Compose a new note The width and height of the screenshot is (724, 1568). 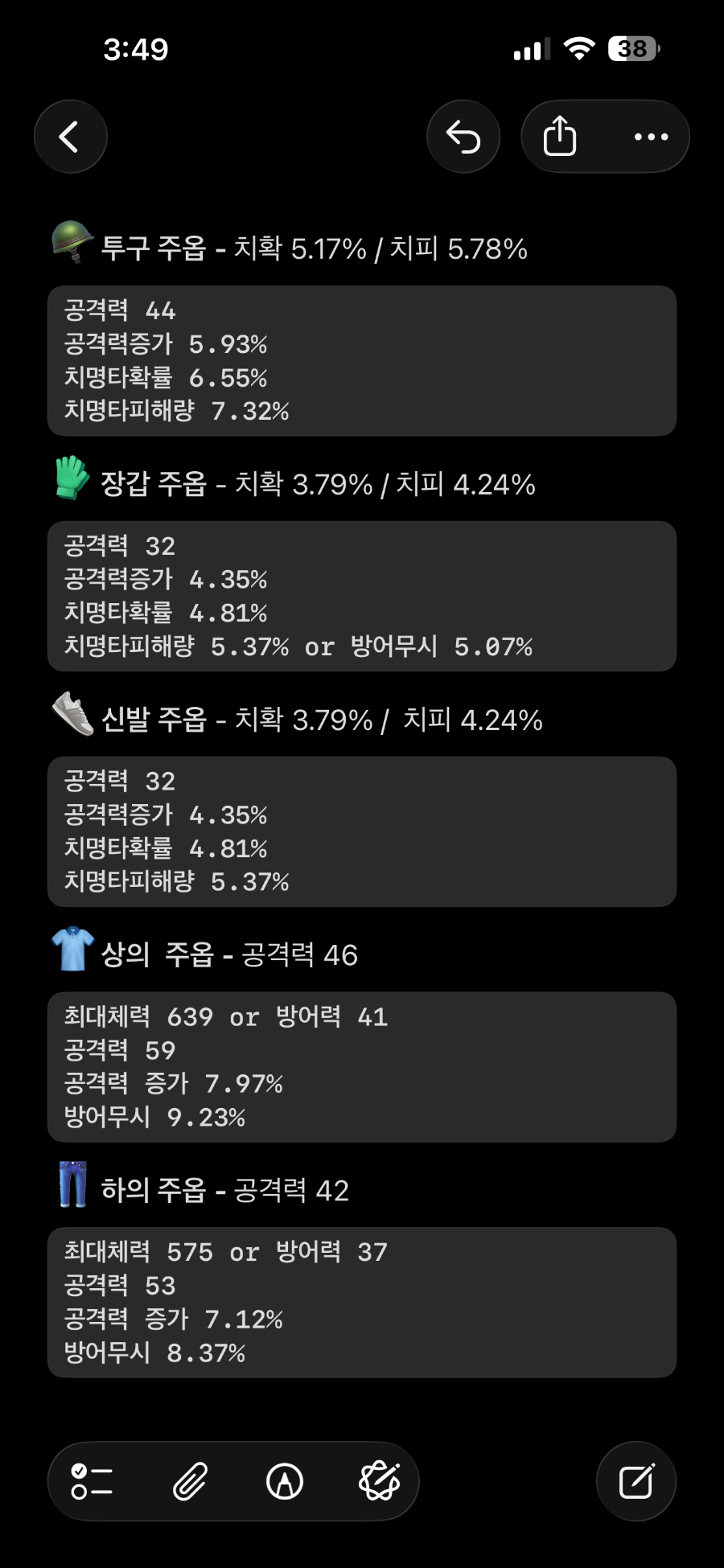(x=636, y=1481)
